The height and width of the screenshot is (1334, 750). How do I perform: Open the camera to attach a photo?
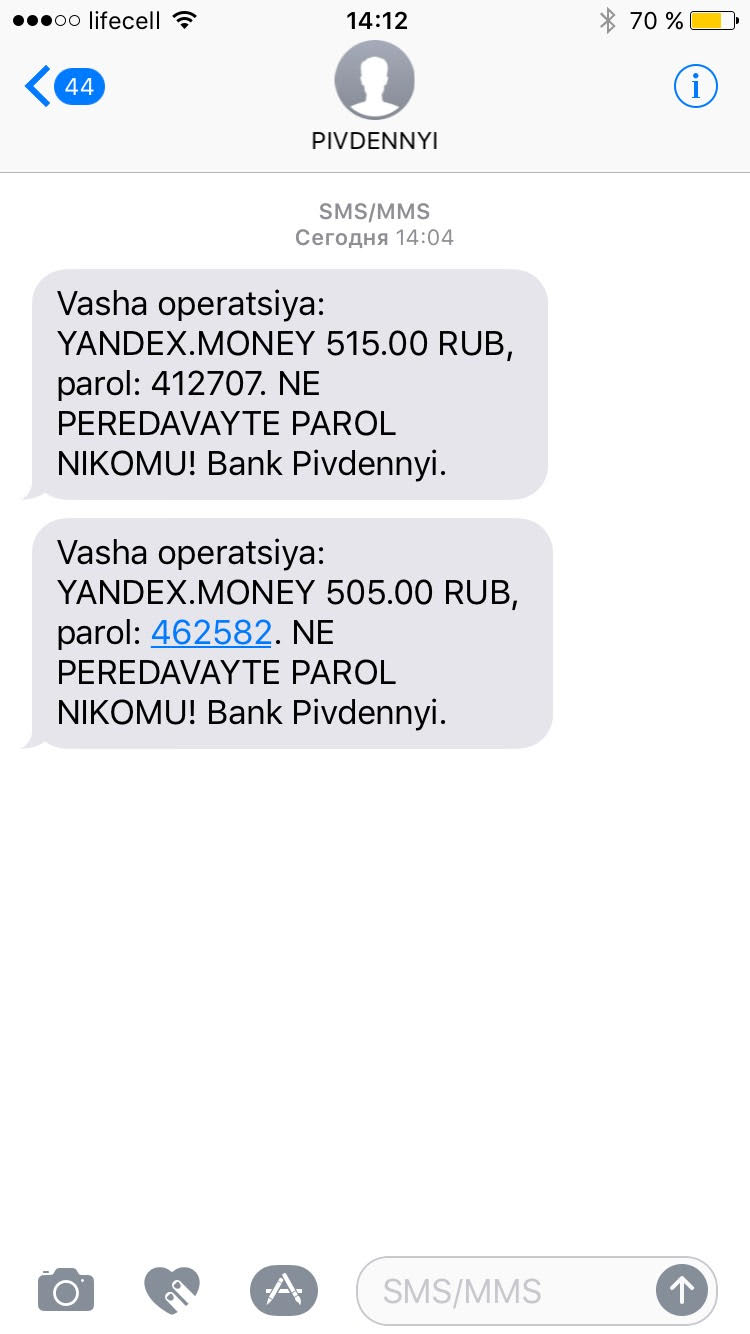pyautogui.click(x=66, y=1290)
